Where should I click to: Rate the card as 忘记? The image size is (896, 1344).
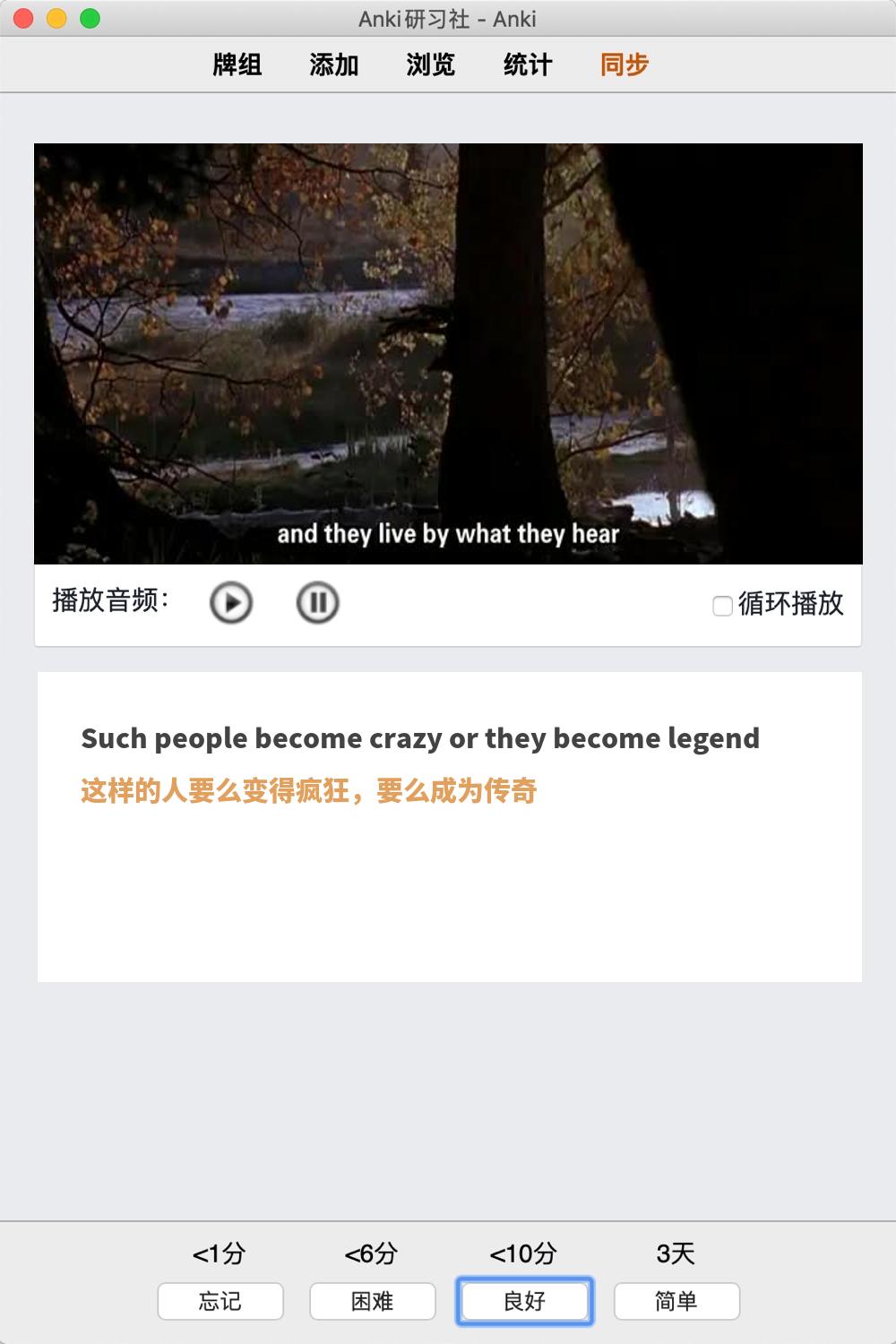[x=220, y=1301]
